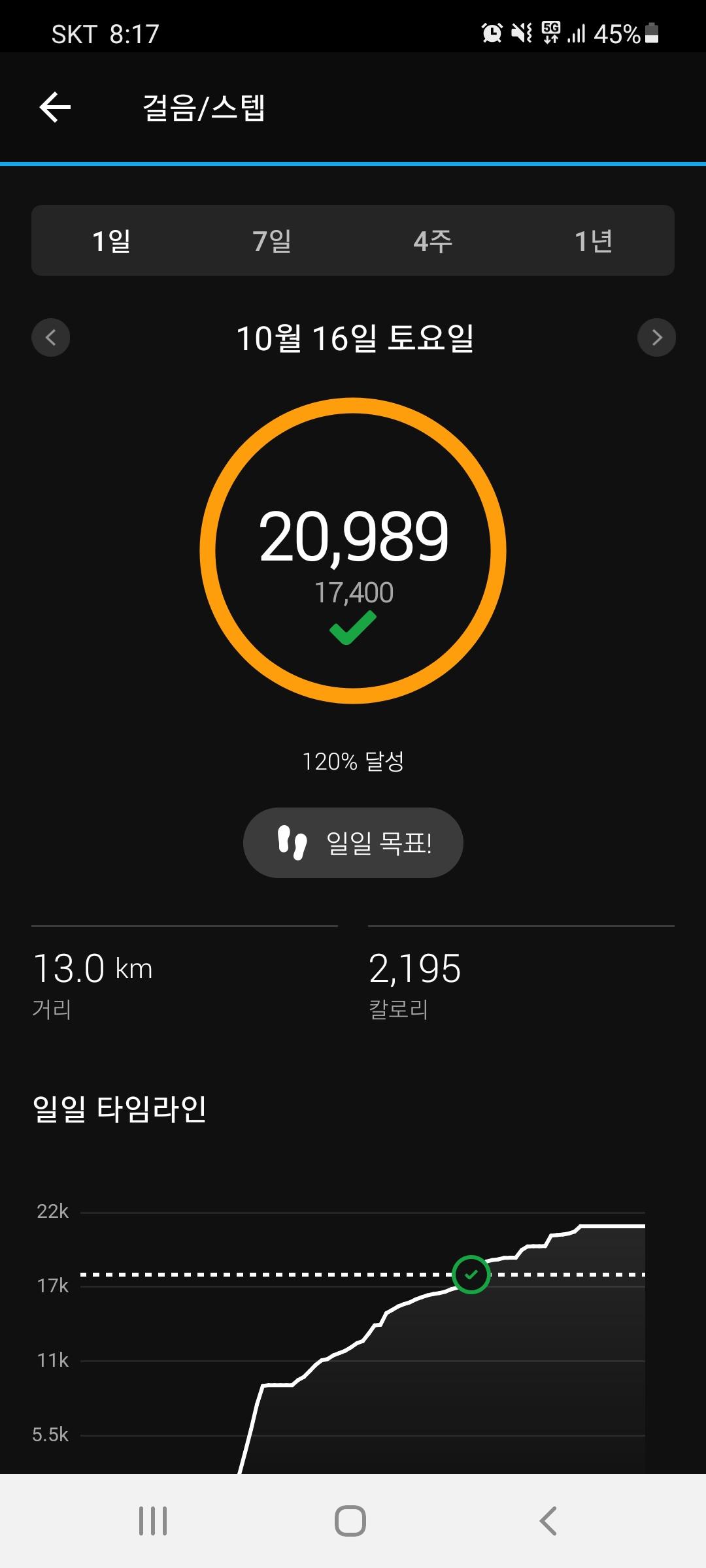The width and height of the screenshot is (706, 1568).
Task: Tap the system home button
Action: [x=350, y=1521]
